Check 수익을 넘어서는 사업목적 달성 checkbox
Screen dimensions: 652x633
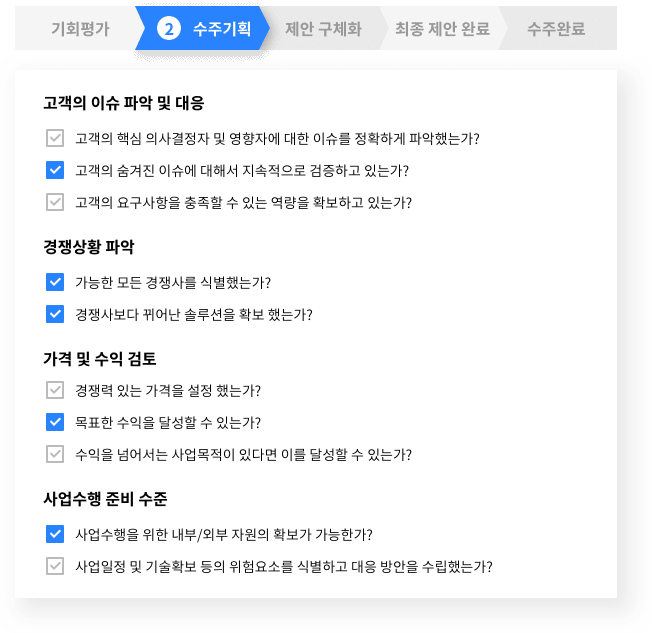pos(55,454)
